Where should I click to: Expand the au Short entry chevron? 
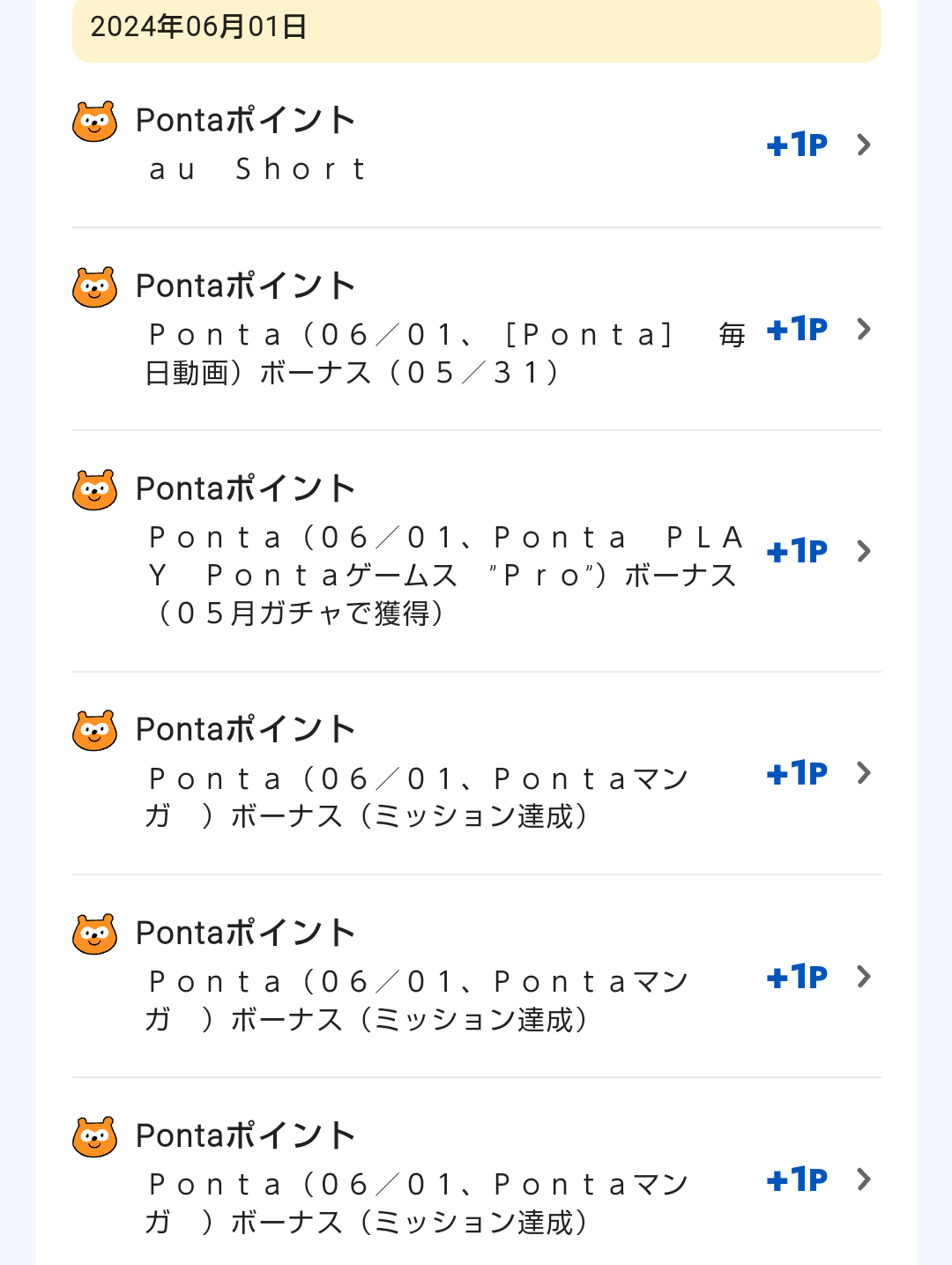click(862, 145)
